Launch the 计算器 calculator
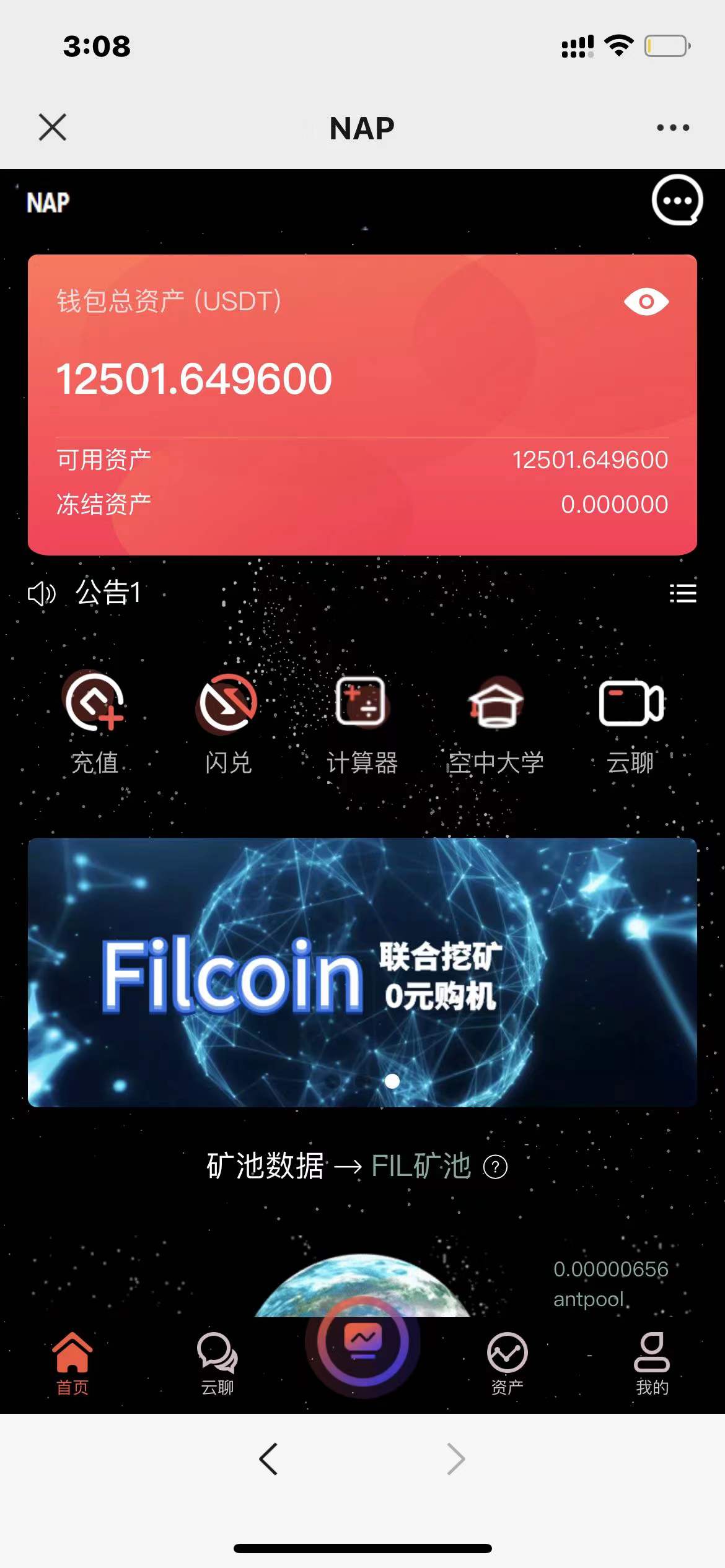 point(361,723)
